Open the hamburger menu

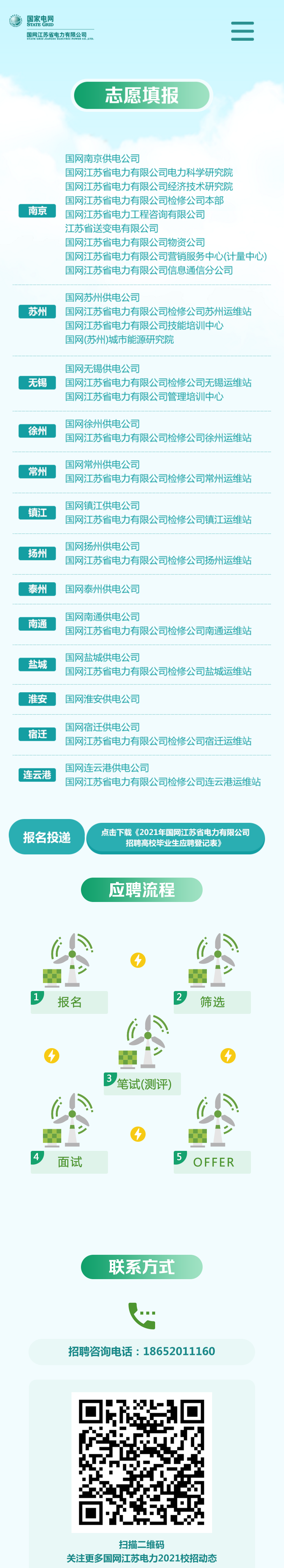point(242,31)
